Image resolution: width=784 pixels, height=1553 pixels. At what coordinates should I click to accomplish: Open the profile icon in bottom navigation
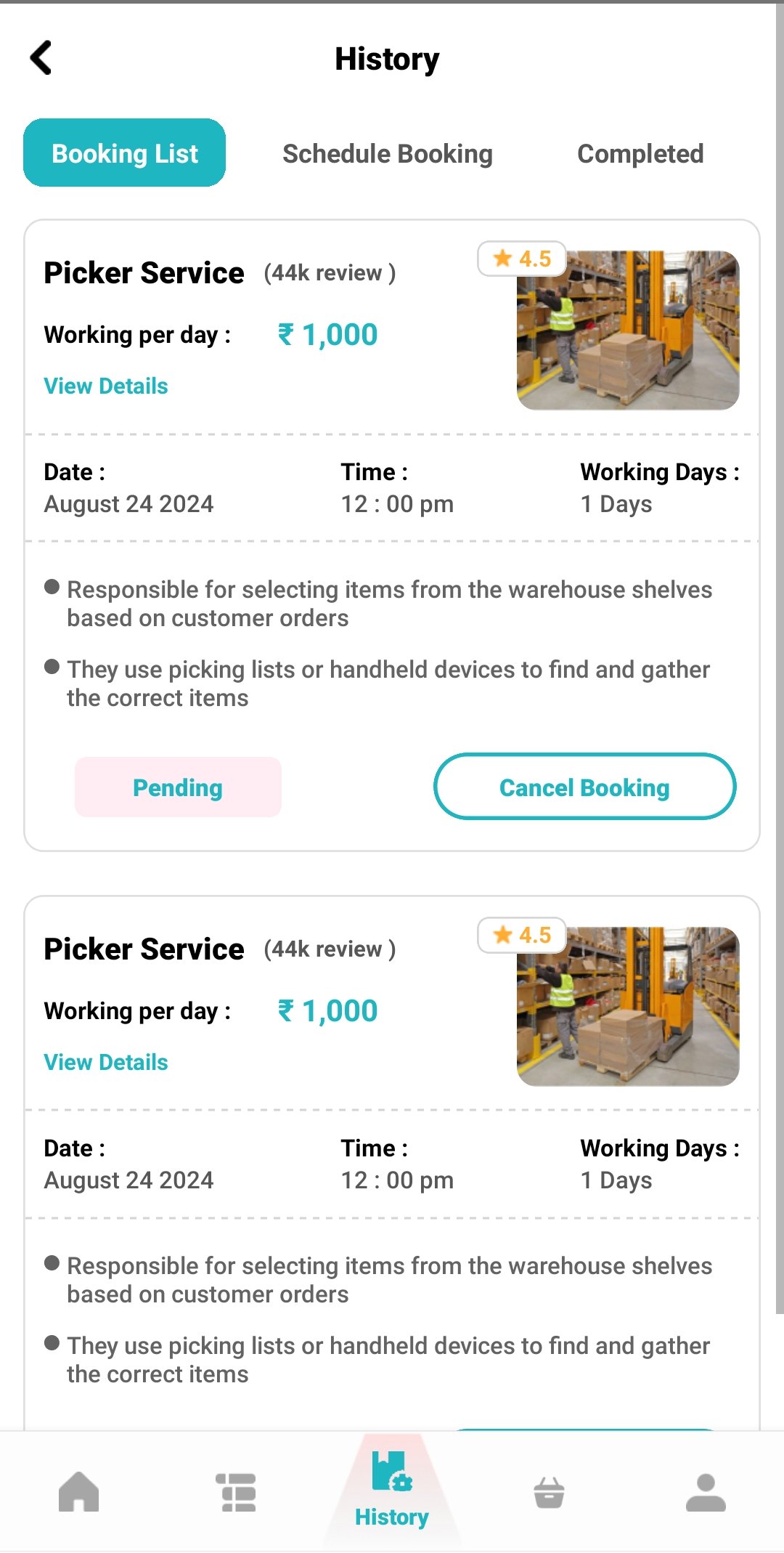coord(705,1491)
